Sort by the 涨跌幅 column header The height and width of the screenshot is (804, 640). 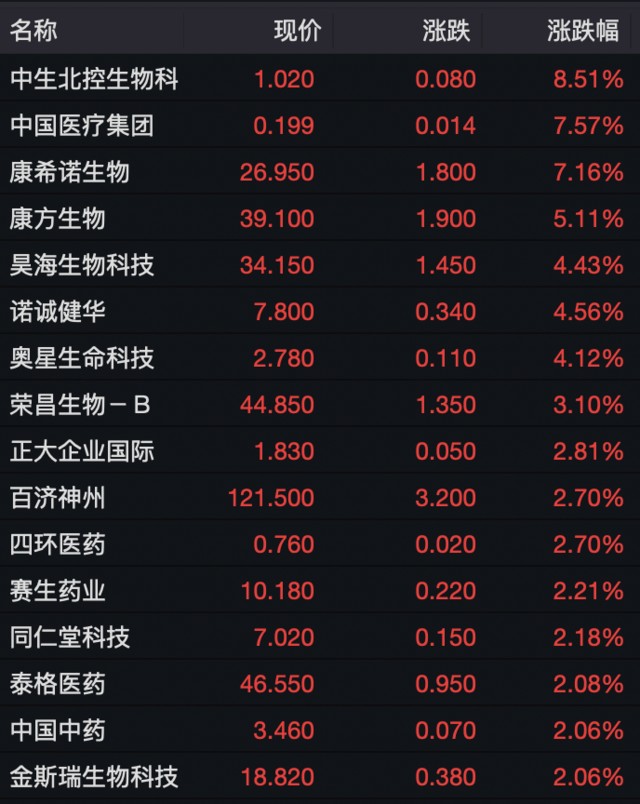(583, 30)
